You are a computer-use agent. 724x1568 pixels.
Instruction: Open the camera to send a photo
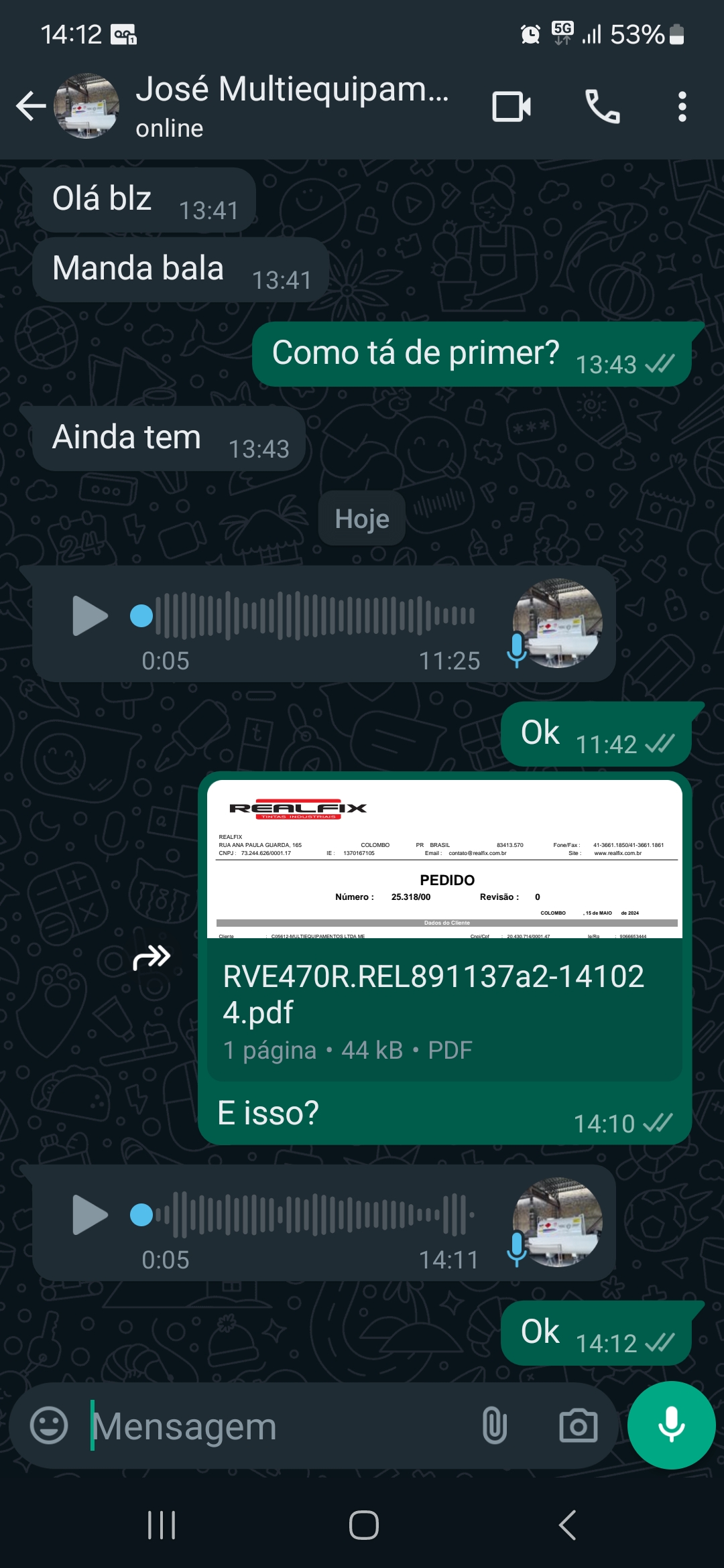click(x=578, y=1425)
